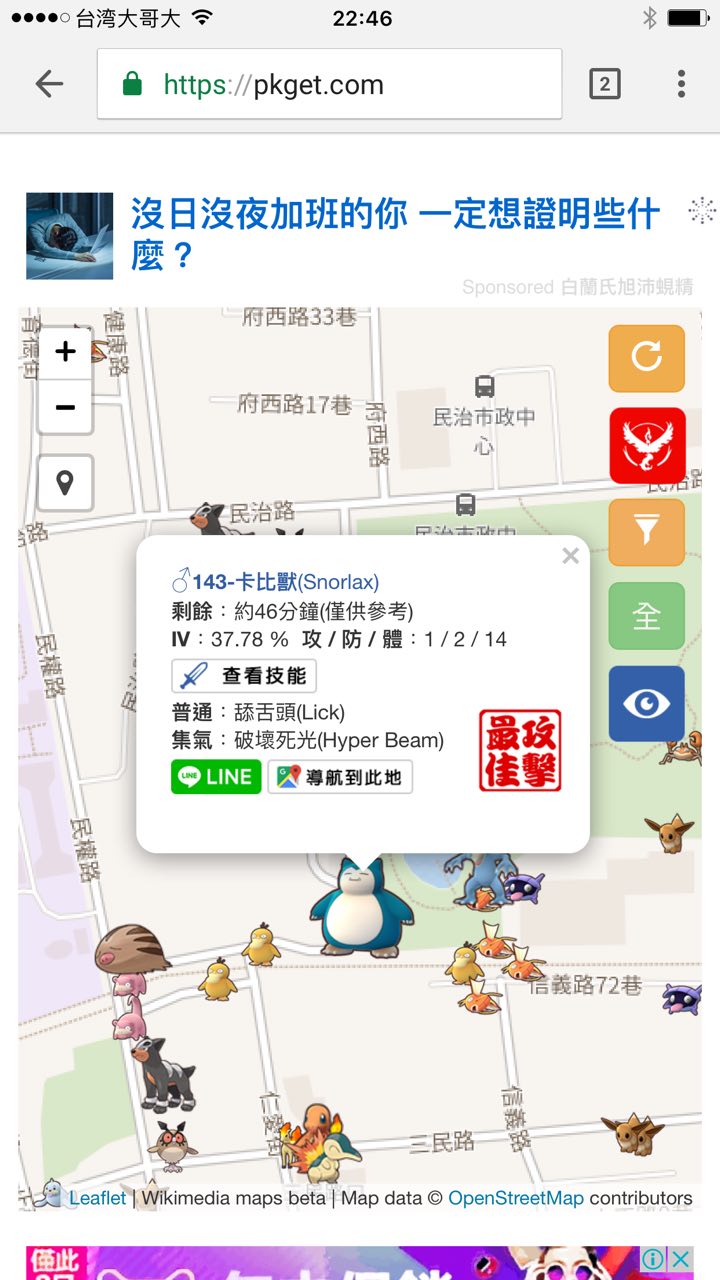Tap the pkget.com address bar
This screenshot has height=1280, width=720.
pyautogui.click(x=328, y=84)
